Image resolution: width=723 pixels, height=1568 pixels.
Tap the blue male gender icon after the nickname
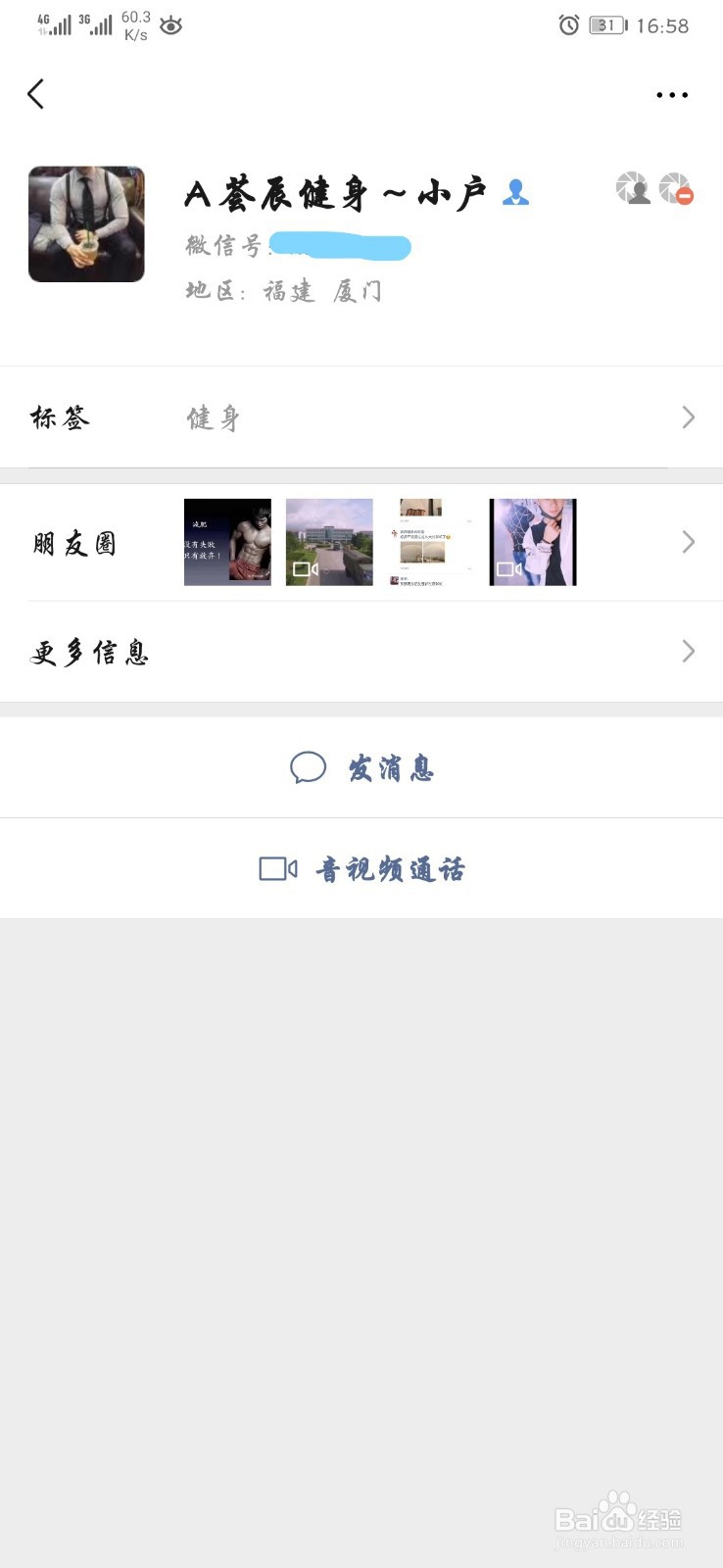coord(516,192)
